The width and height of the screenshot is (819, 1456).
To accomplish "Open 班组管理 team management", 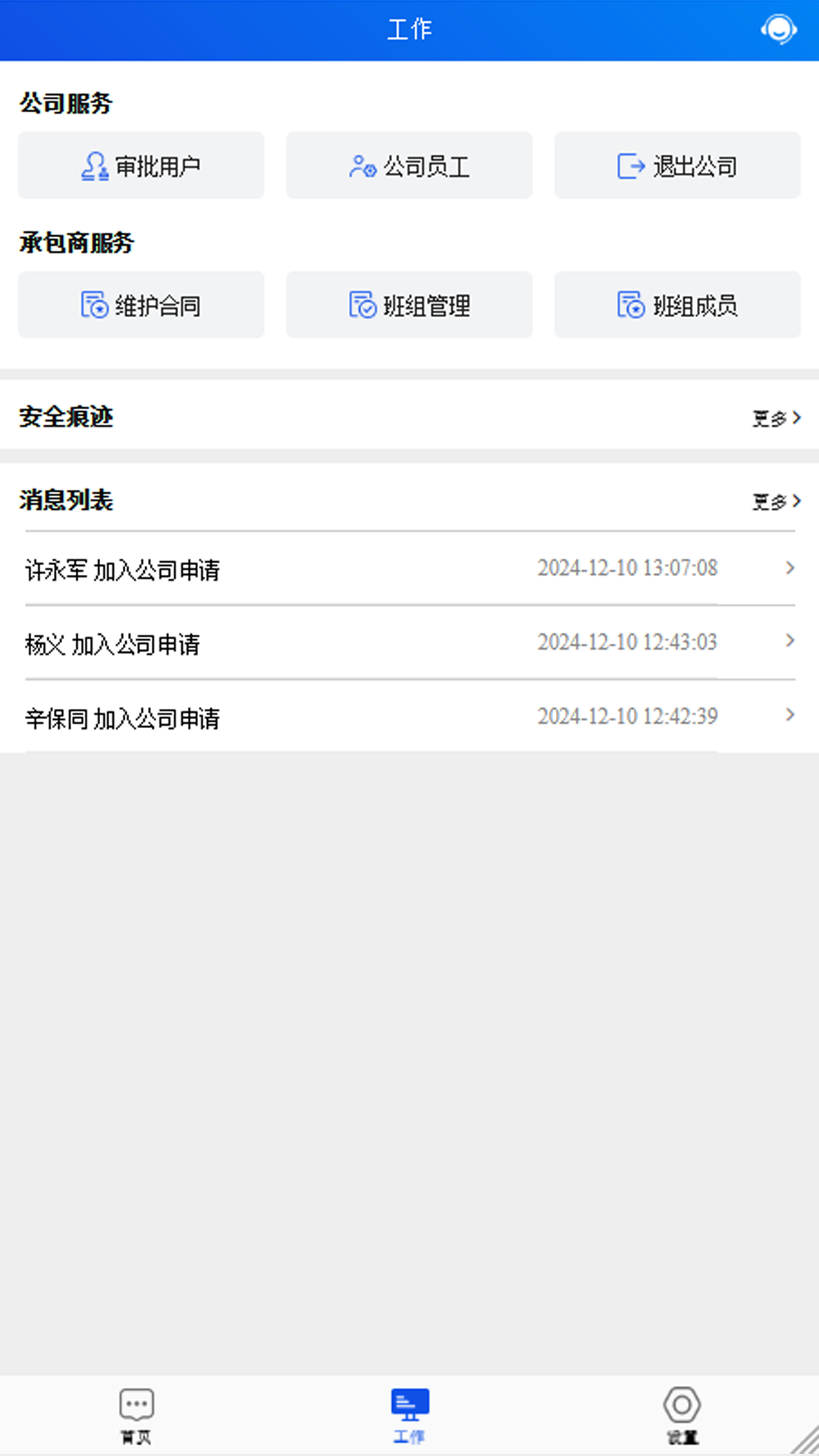I will [x=409, y=305].
